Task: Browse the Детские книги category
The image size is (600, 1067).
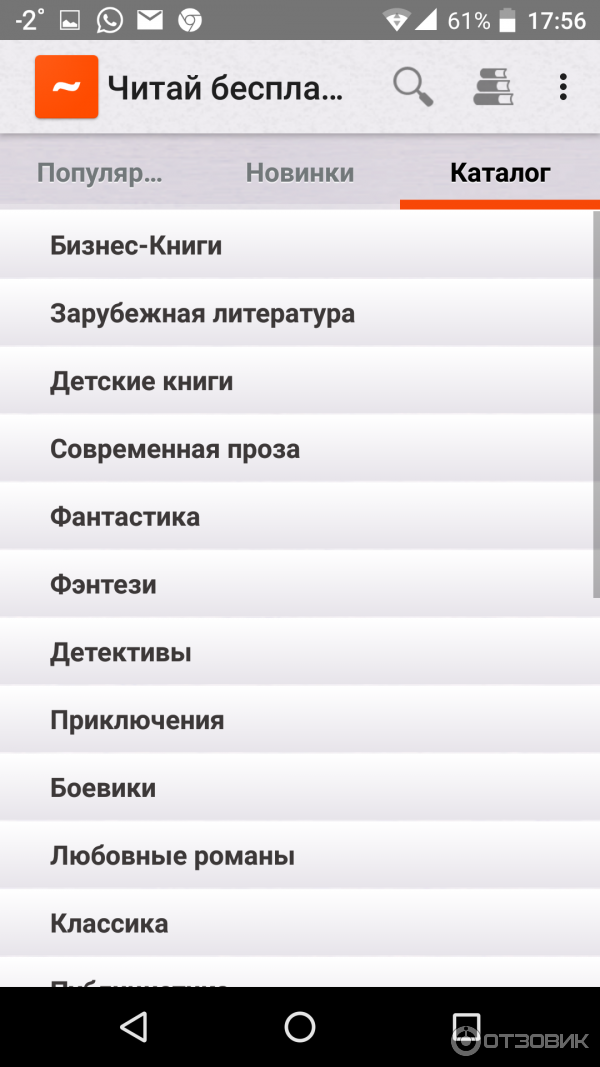Action: [x=141, y=381]
